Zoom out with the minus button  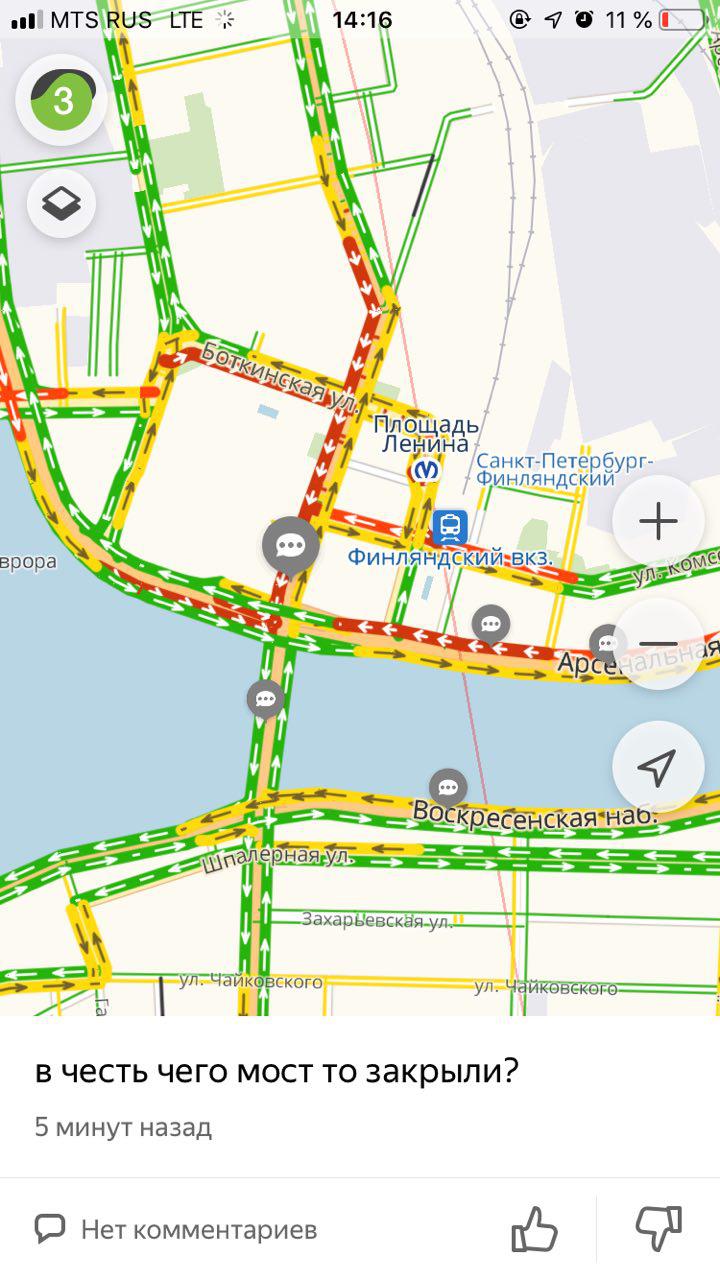click(658, 644)
